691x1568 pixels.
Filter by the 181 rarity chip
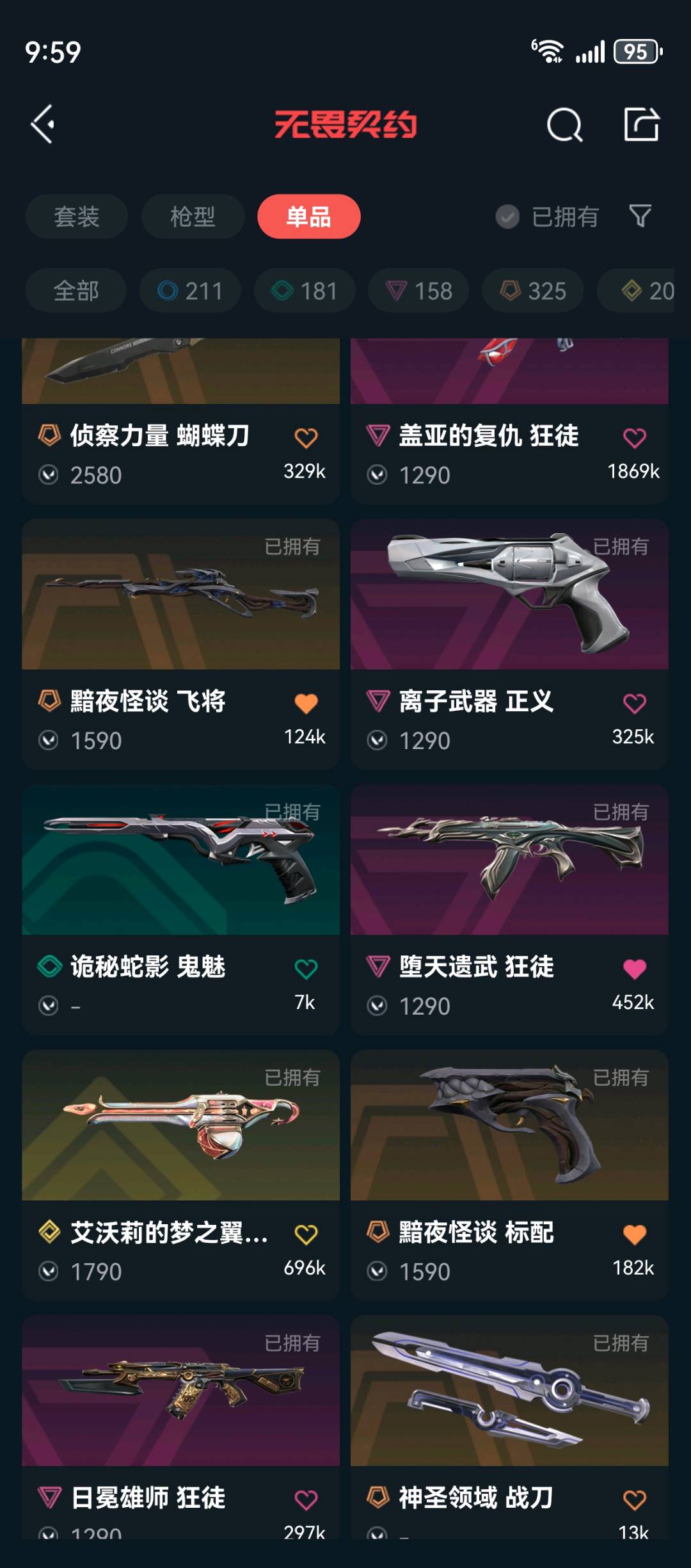click(305, 291)
